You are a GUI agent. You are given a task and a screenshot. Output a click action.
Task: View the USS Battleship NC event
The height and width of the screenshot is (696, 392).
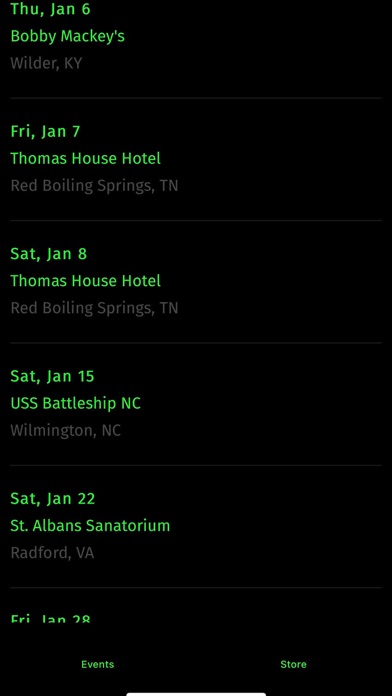[196, 404]
